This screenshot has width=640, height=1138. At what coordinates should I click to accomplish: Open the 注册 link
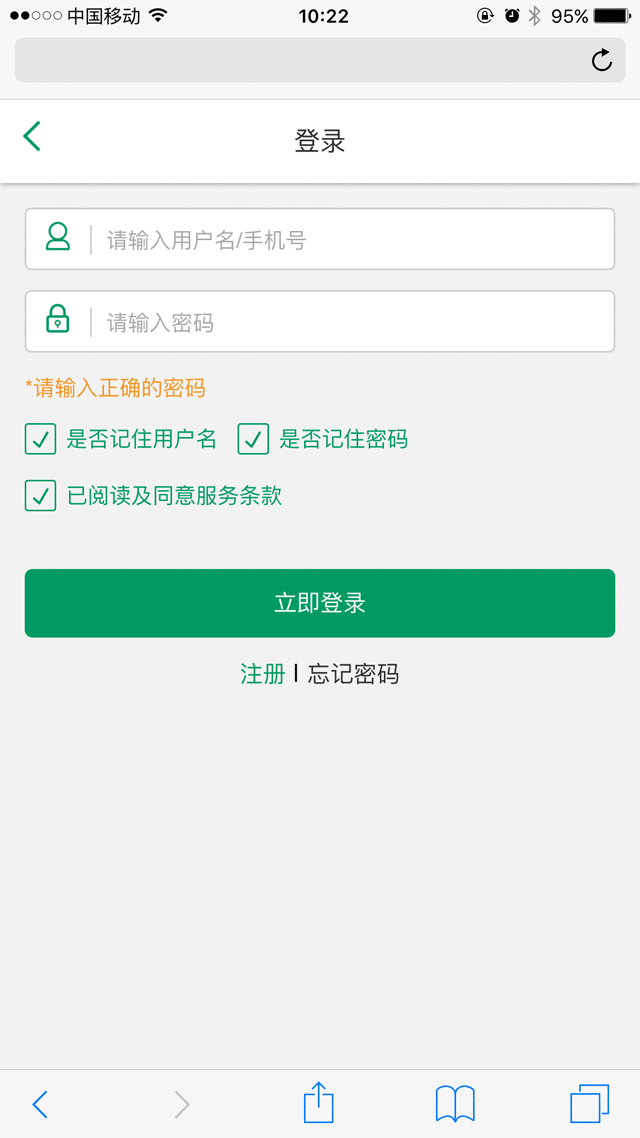point(263,674)
